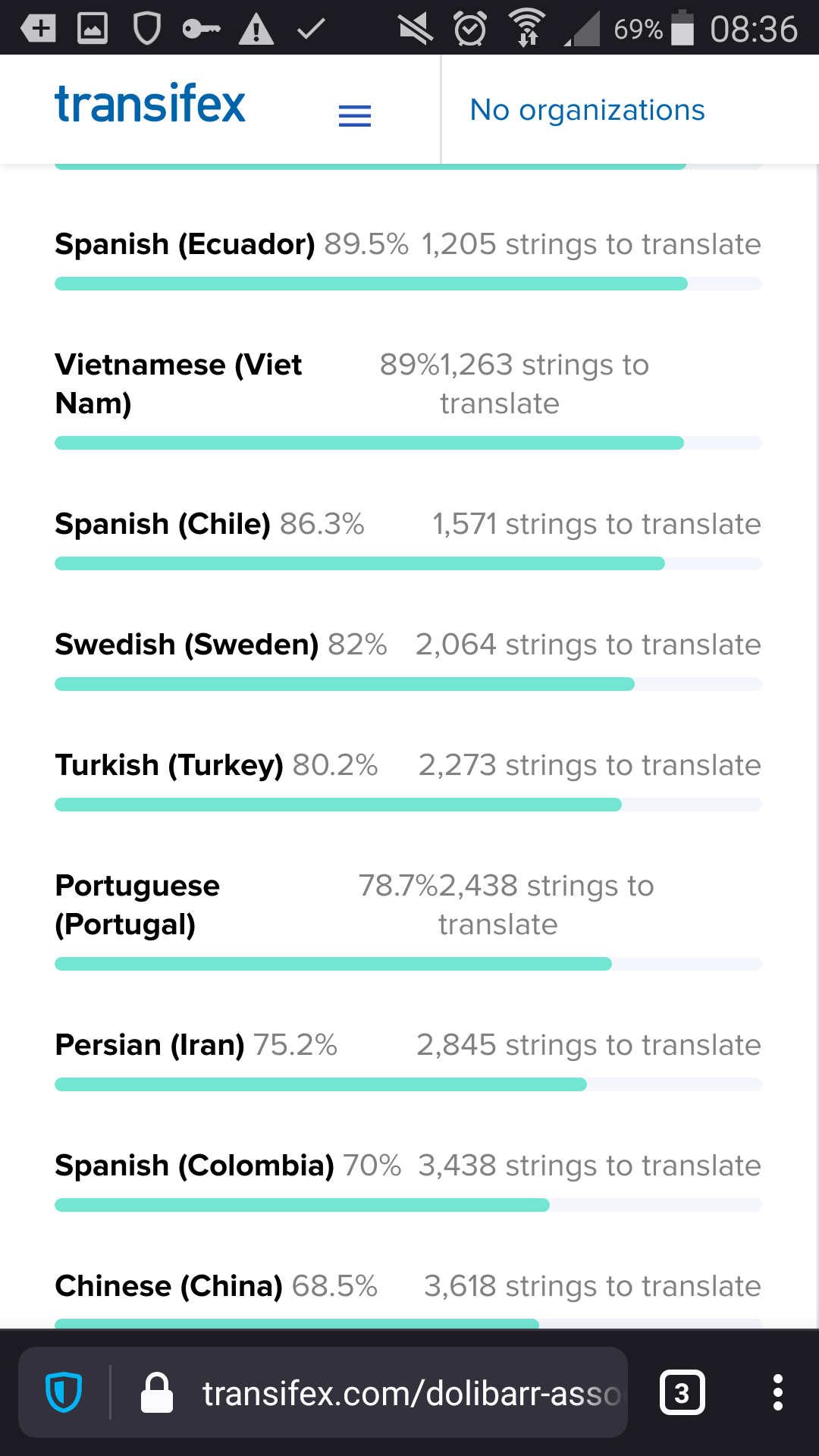Open Vietnamese (Viet Nam) translation
The image size is (819, 1456).
click(408, 398)
